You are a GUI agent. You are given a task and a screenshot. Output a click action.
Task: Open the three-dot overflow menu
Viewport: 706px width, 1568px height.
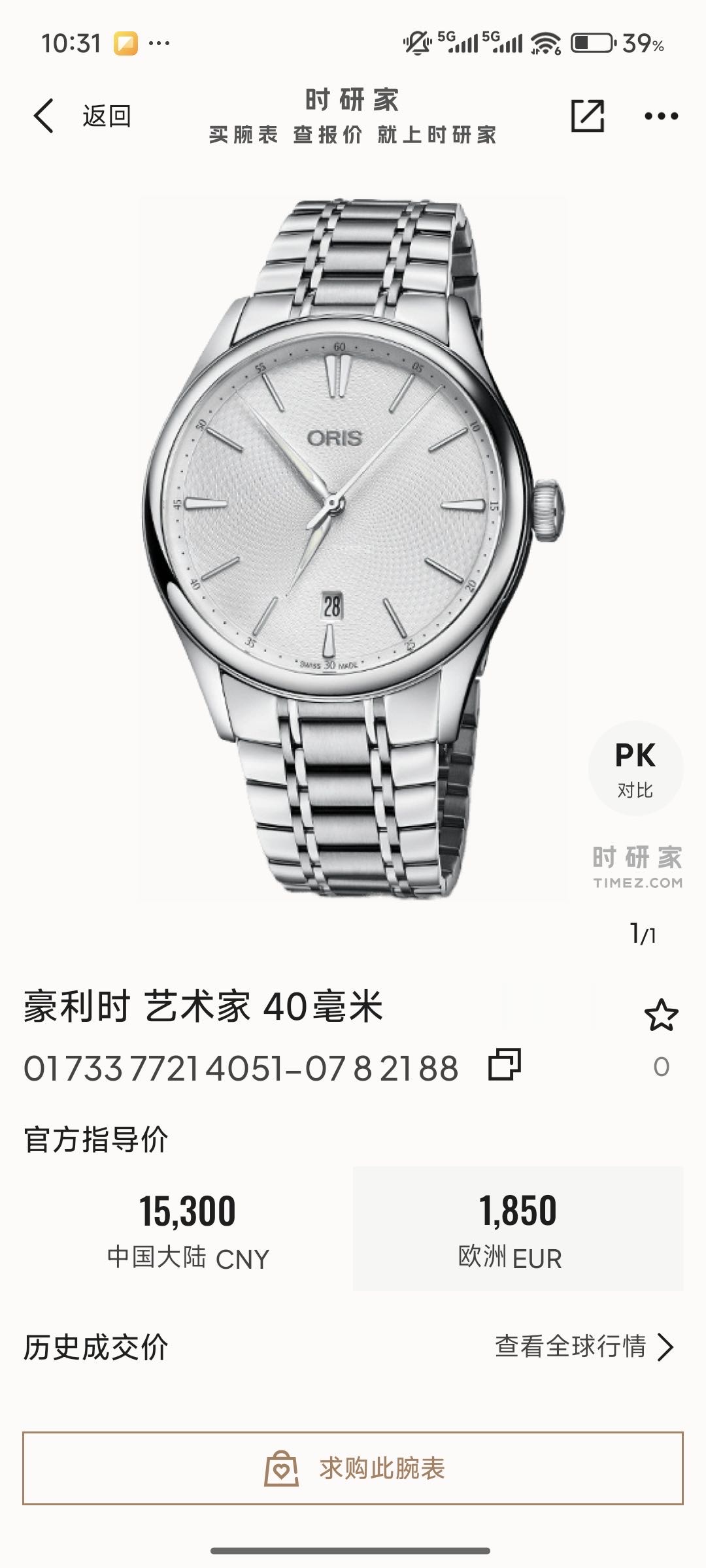click(x=661, y=116)
